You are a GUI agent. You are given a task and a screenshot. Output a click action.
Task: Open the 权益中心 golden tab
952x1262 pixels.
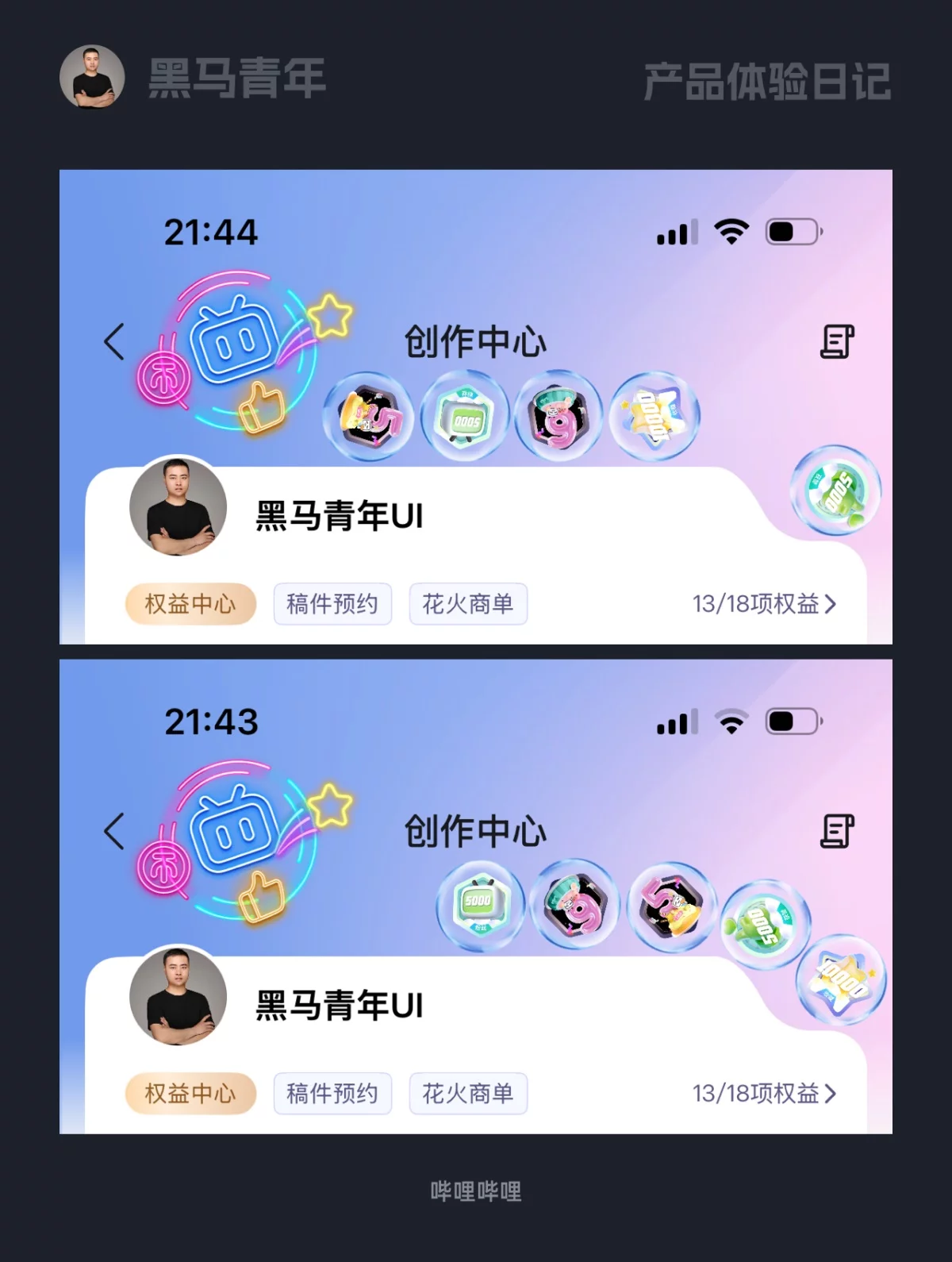190,604
